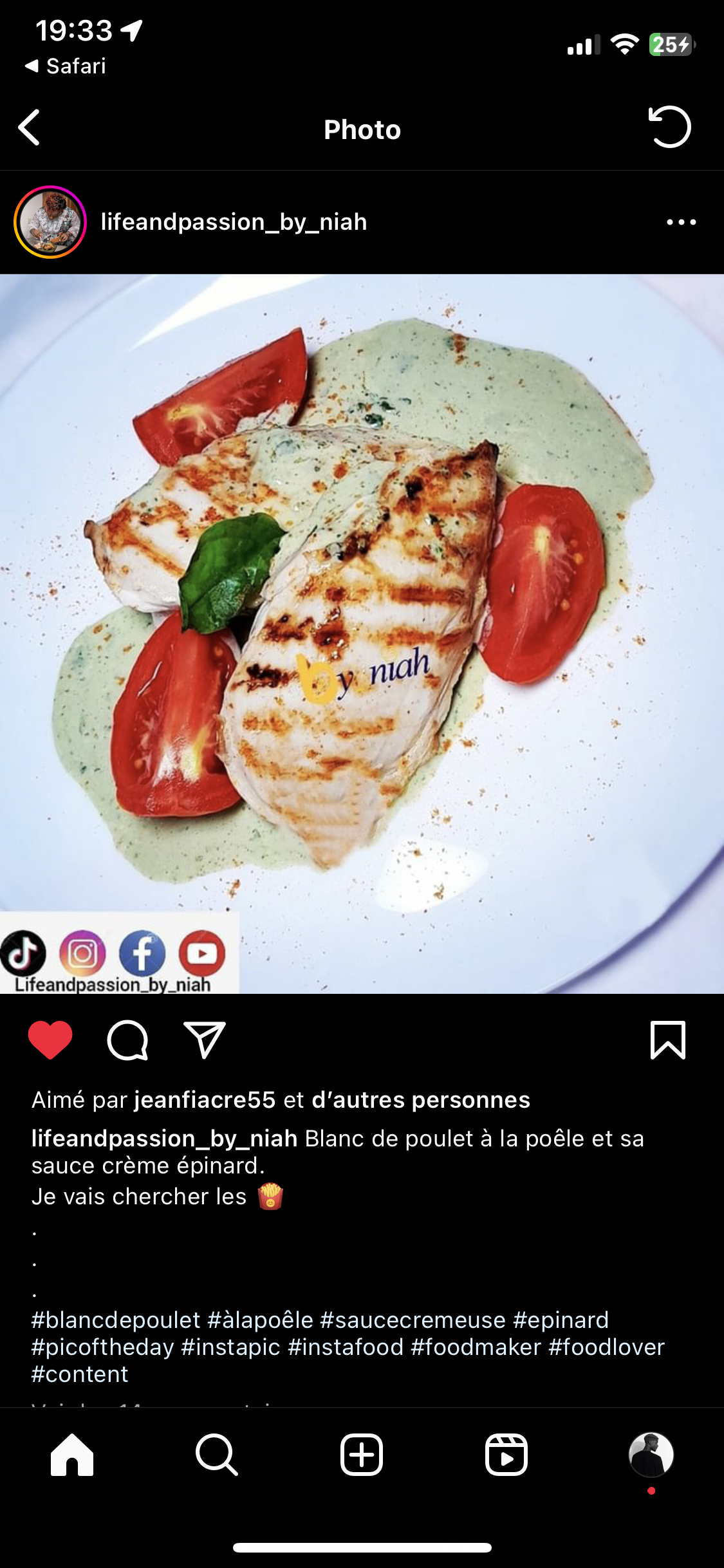Open the #instafood hashtag
The height and width of the screenshot is (1568, 724).
346,1347
